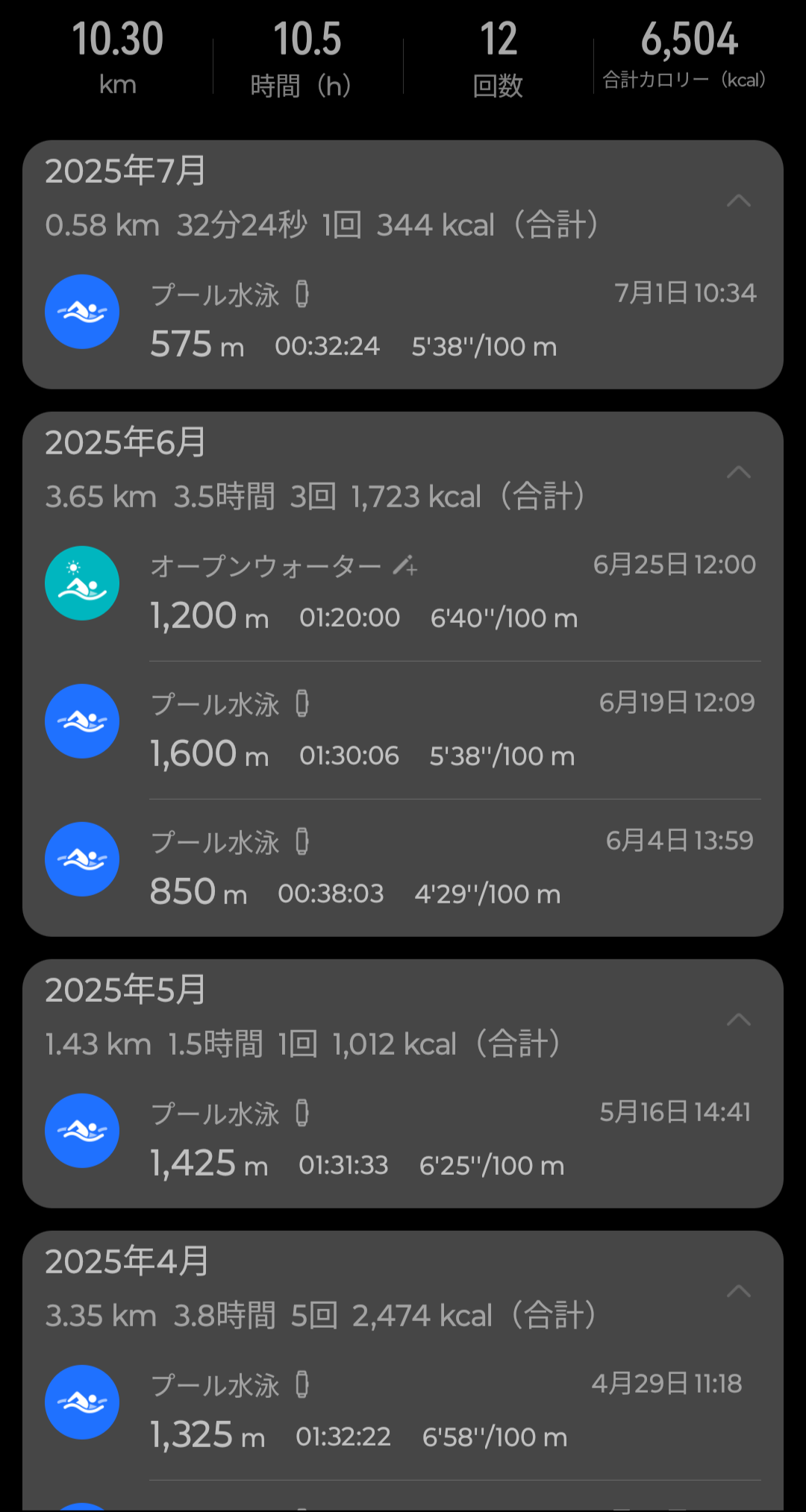Viewport: 806px width, 1512px height.
Task: Collapse the 2025年7月 month section
Action: [738, 201]
